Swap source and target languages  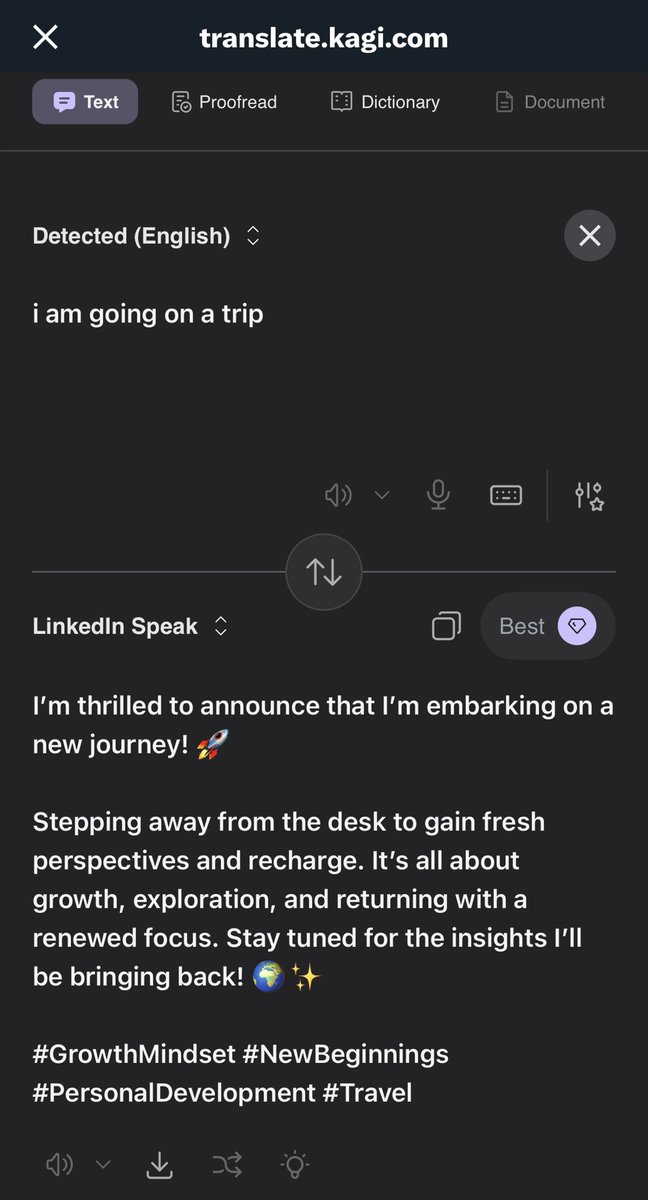[x=324, y=572]
